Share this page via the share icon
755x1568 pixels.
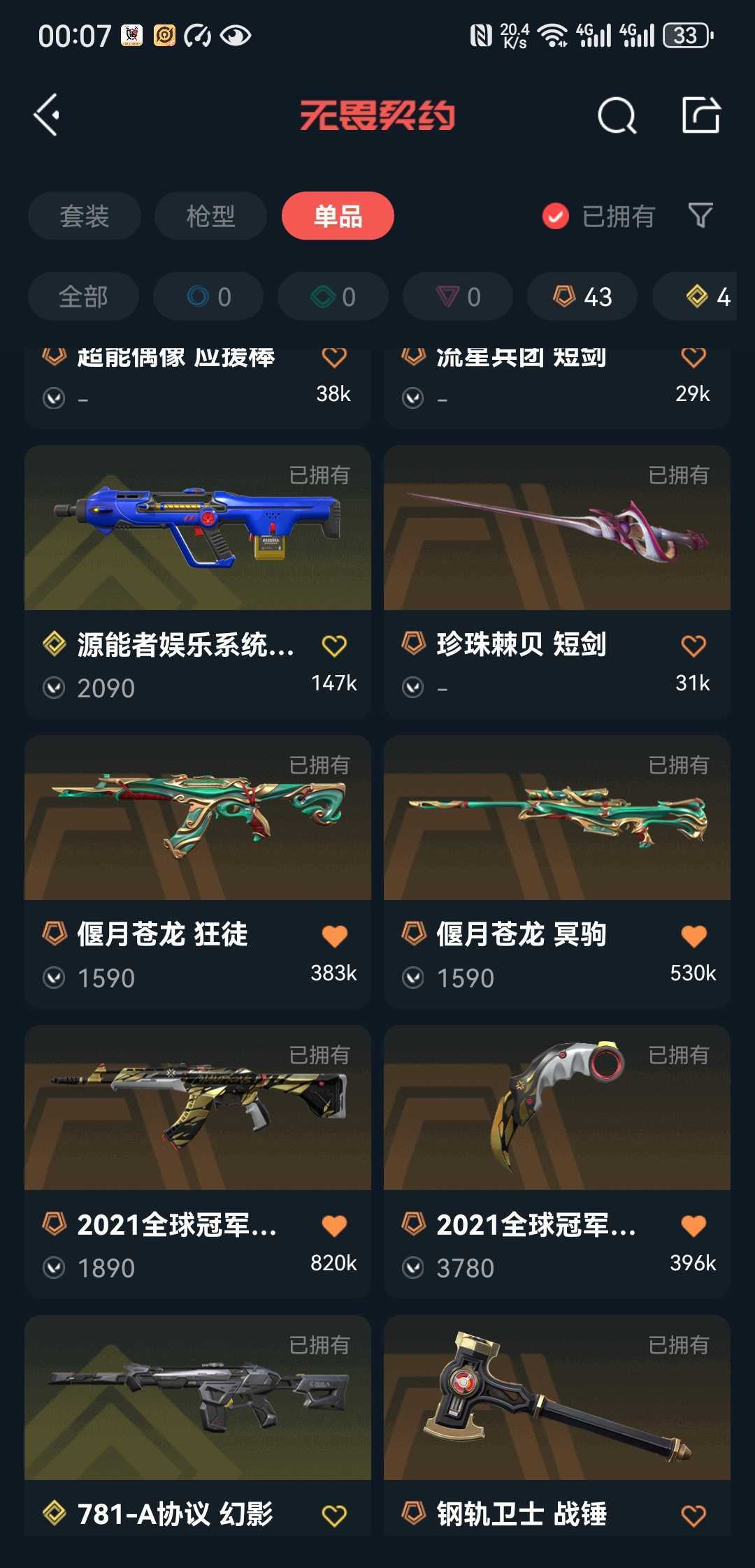pos(701,115)
